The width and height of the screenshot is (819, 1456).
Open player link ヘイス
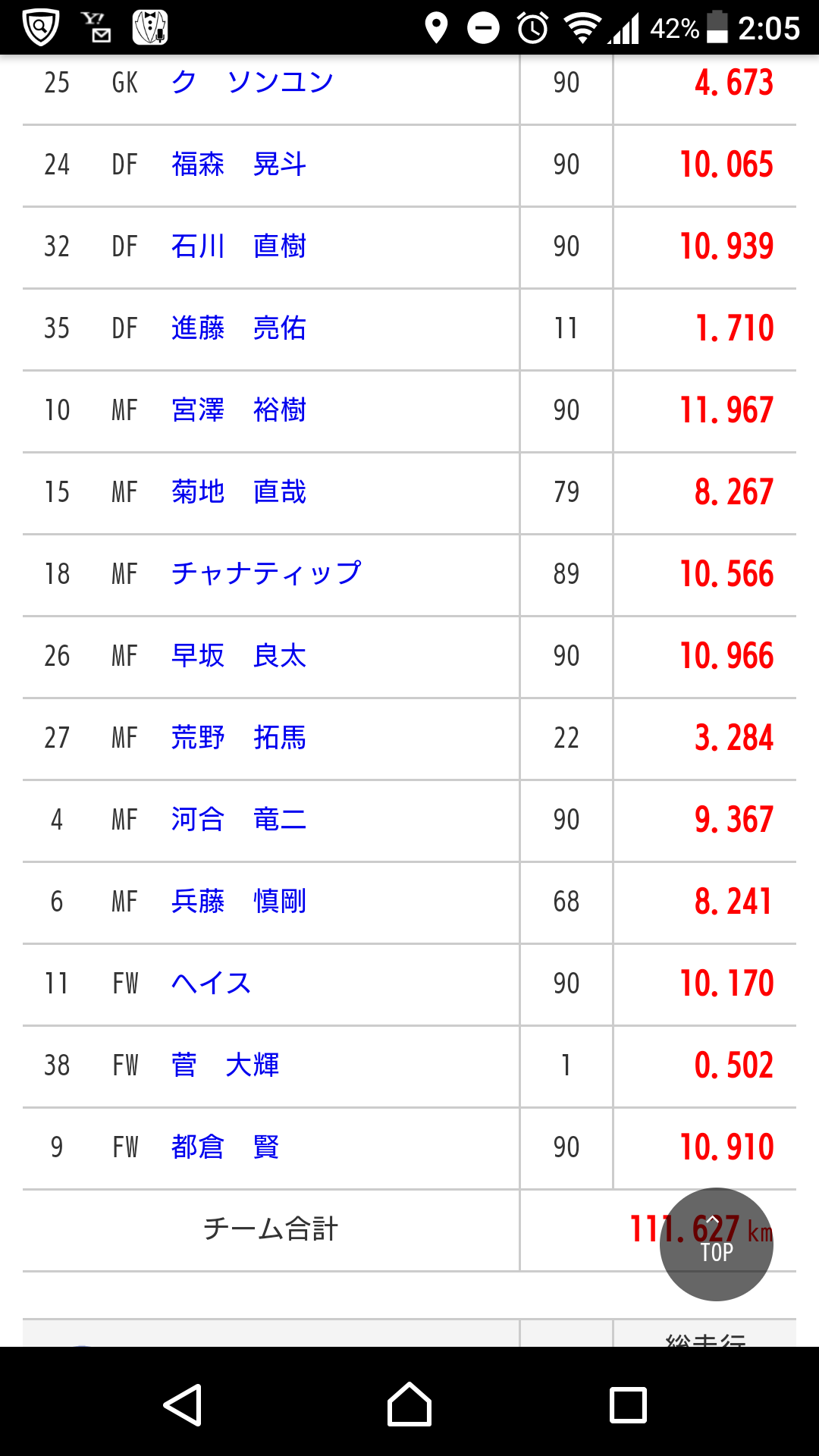point(211,983)
